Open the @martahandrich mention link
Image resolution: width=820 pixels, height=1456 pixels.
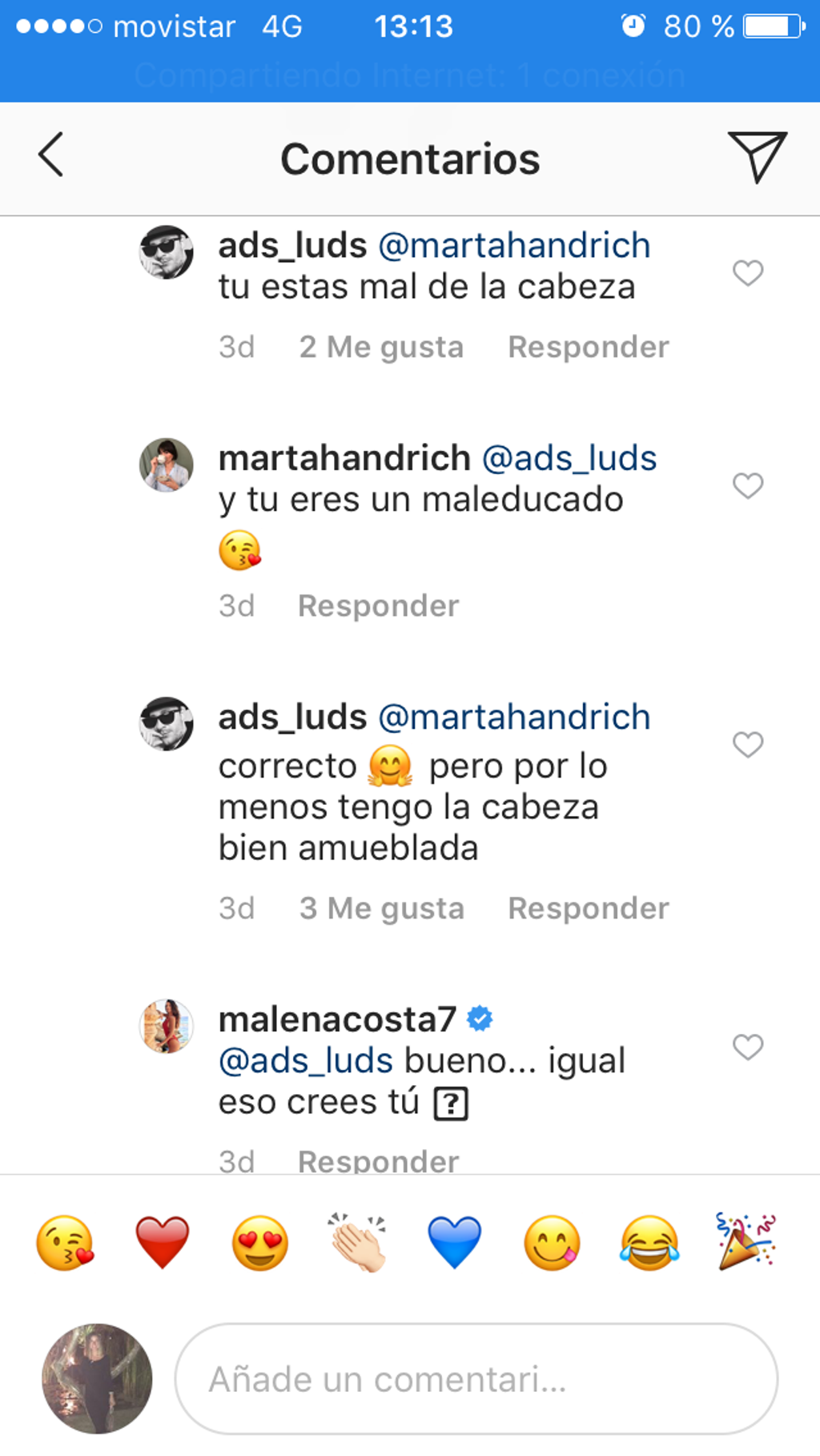pyautogui.click(x=515, y=244)
